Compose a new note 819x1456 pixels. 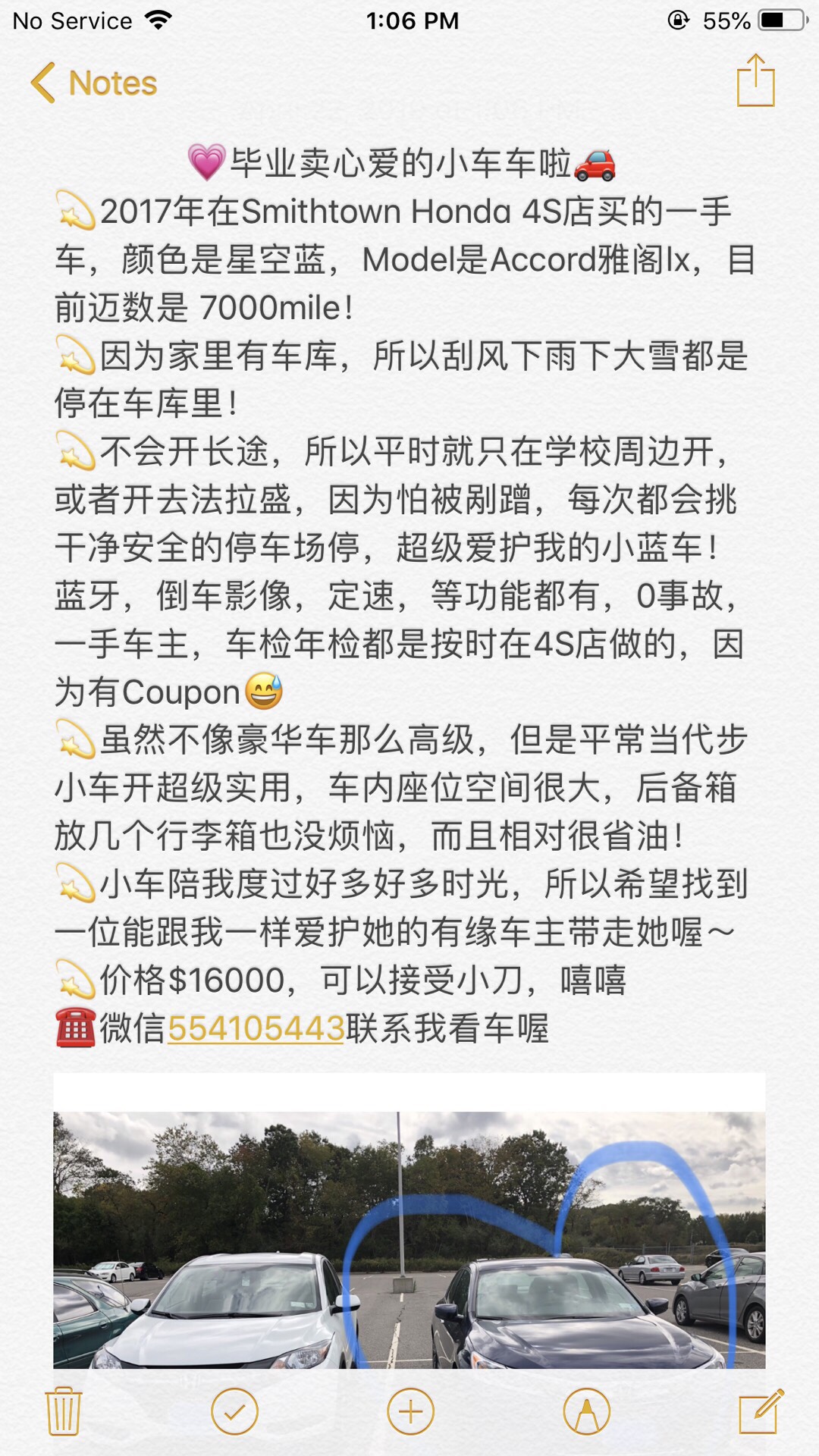(x=761, y=1411)
